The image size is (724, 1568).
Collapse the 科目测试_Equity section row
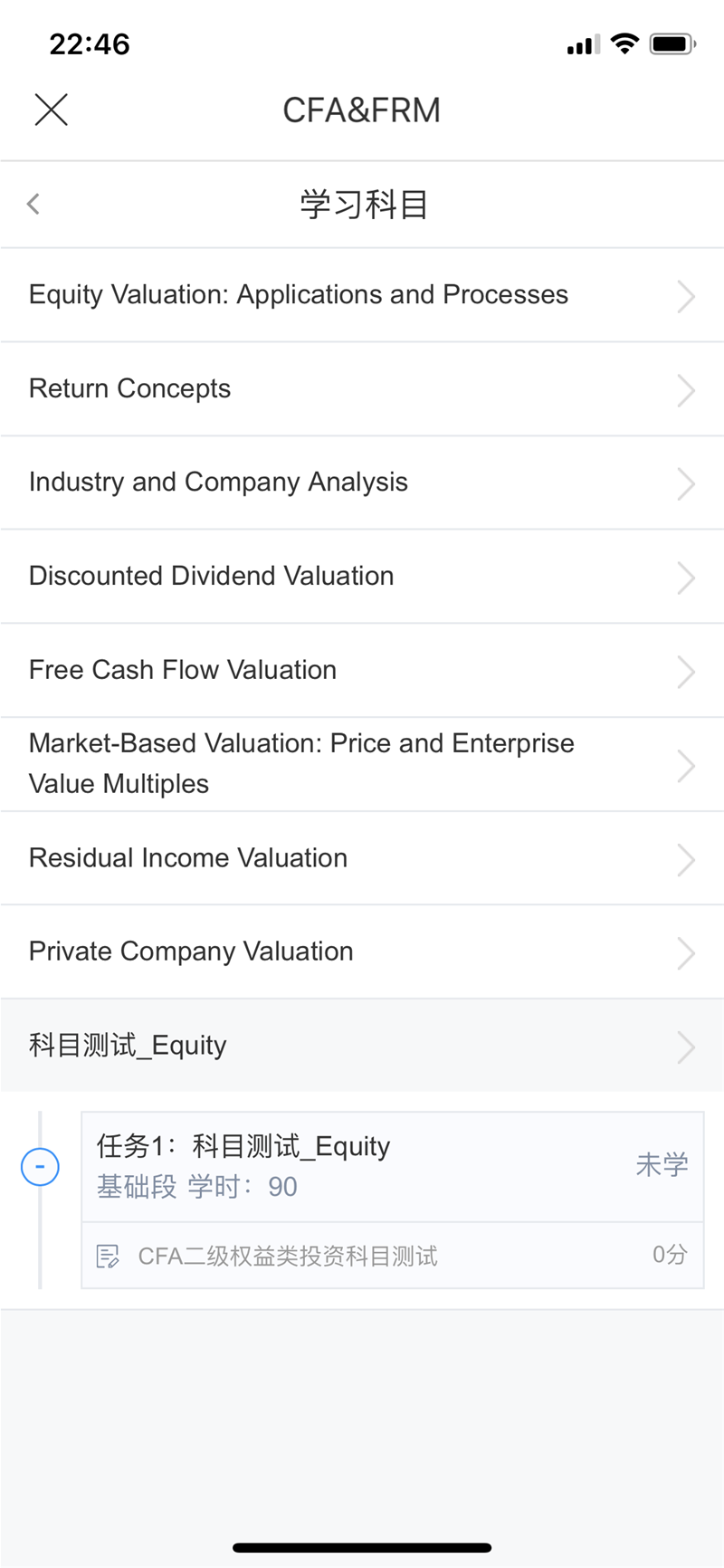[x=362, y=1046]
